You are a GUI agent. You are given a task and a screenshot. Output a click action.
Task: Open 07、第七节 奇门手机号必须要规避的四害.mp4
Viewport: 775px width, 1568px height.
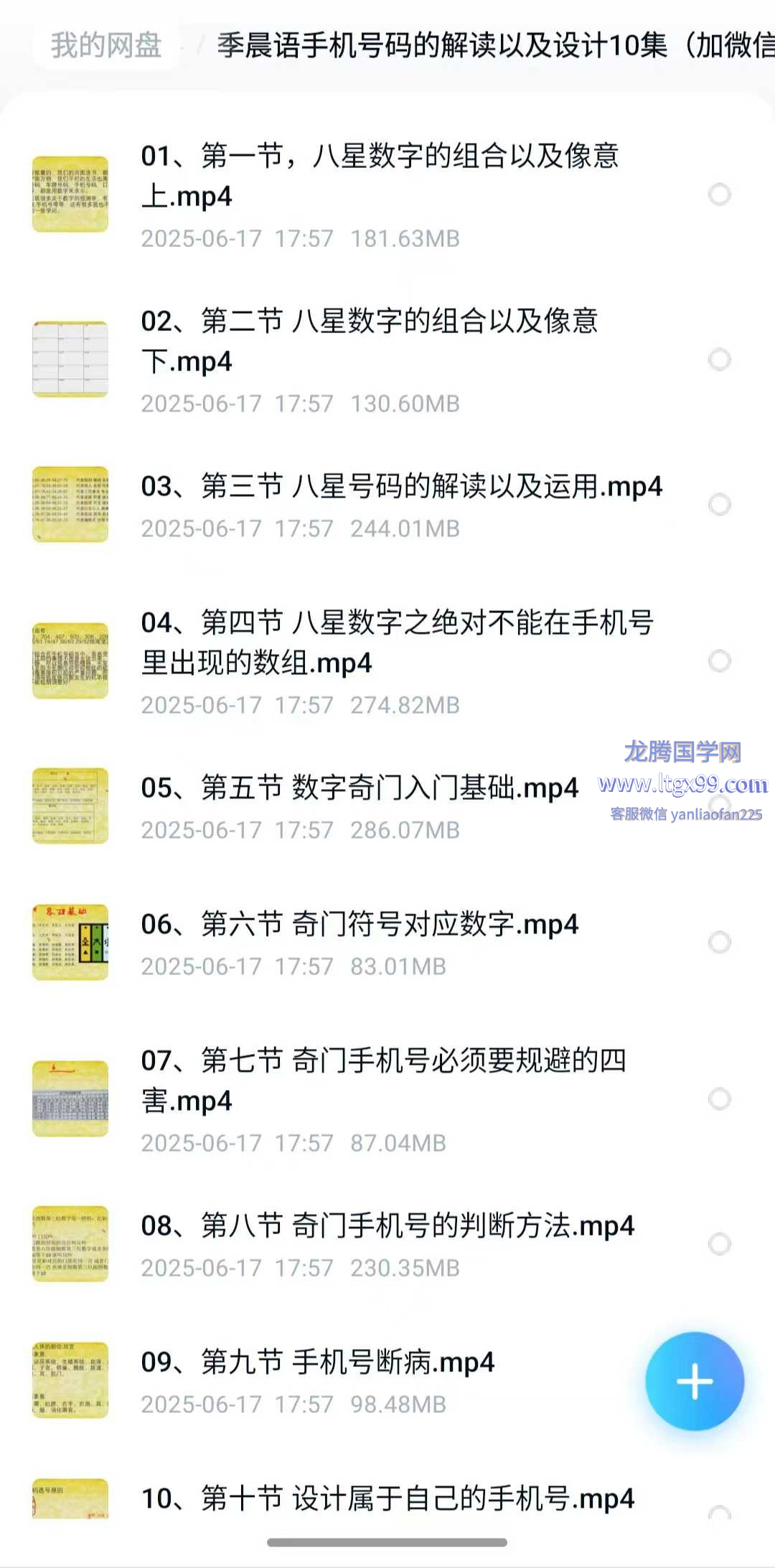[384, 1081]
